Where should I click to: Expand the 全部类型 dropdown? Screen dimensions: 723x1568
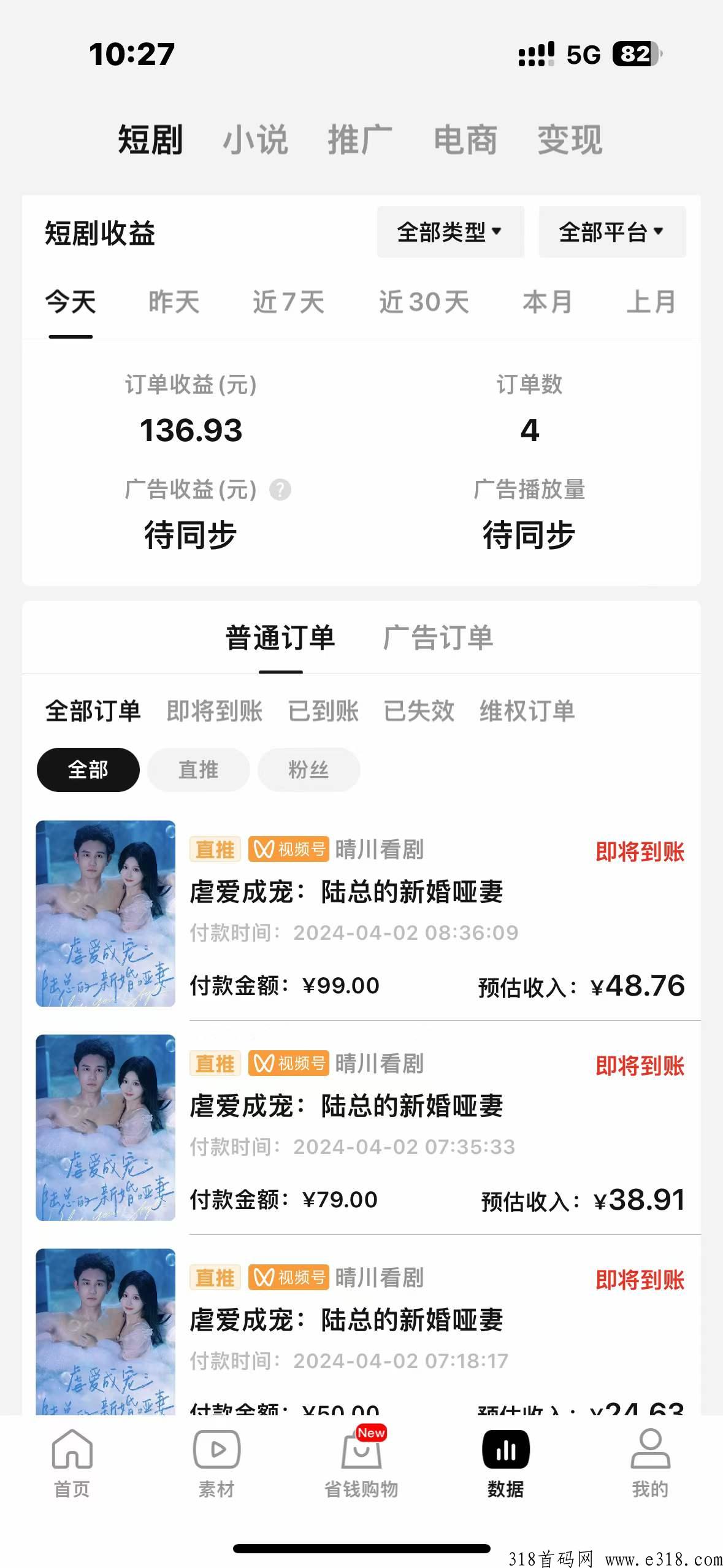[450, 232]
